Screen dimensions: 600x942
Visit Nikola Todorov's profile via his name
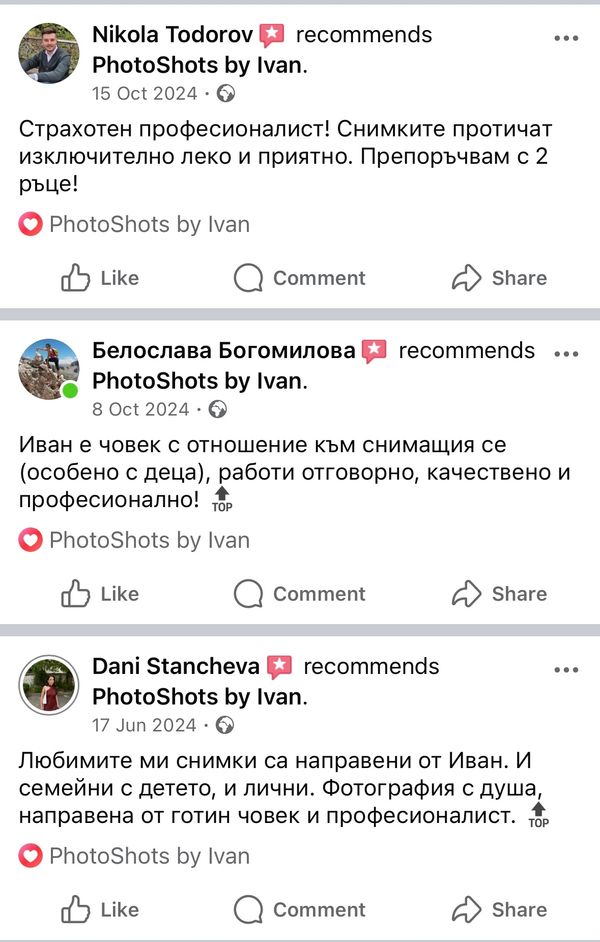point(173,35)
